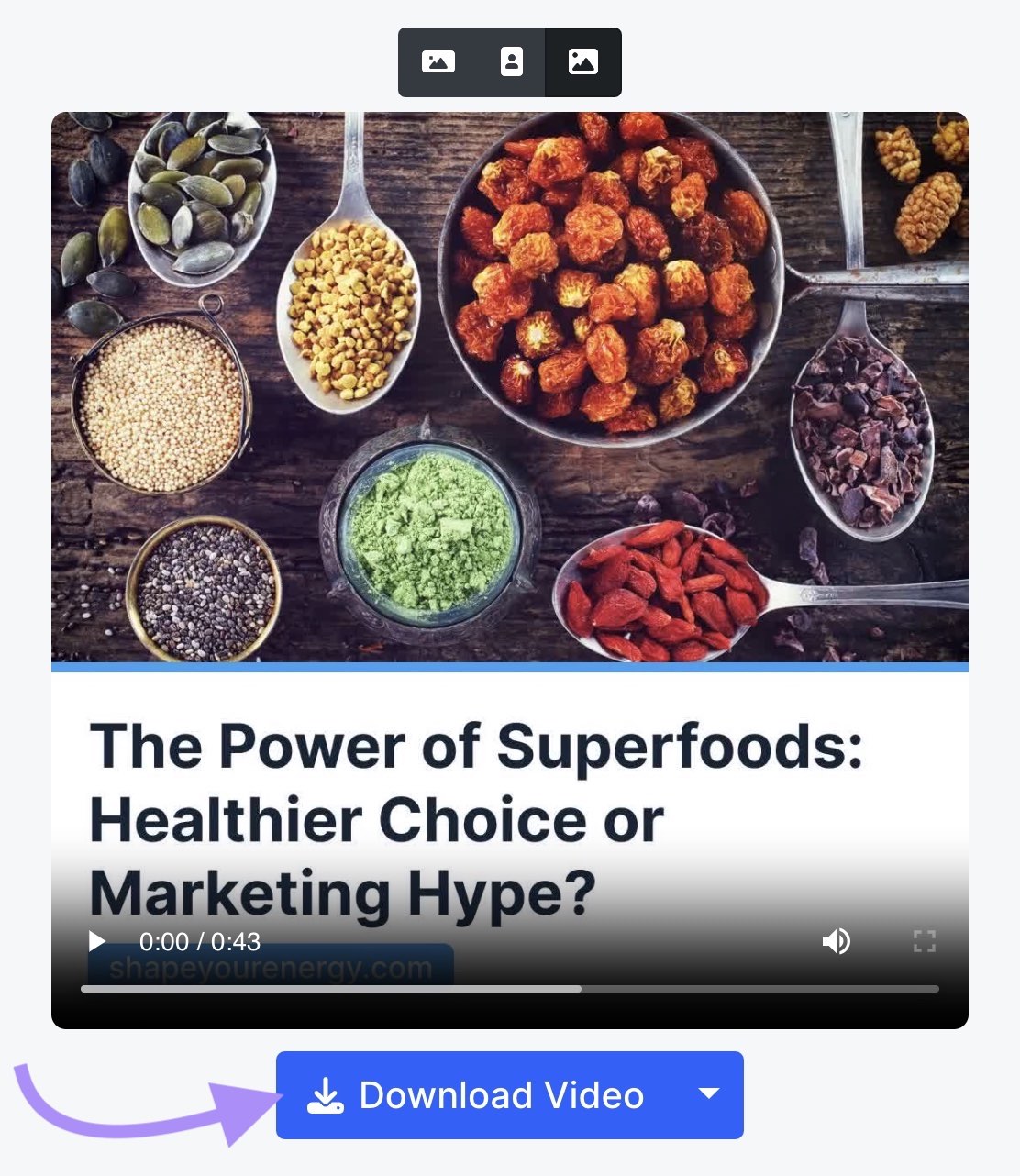Image resolution: width=1020 pixels, height=1176 pixels.
Task: Click the white play triangle overlay
Action: (95, 941)
